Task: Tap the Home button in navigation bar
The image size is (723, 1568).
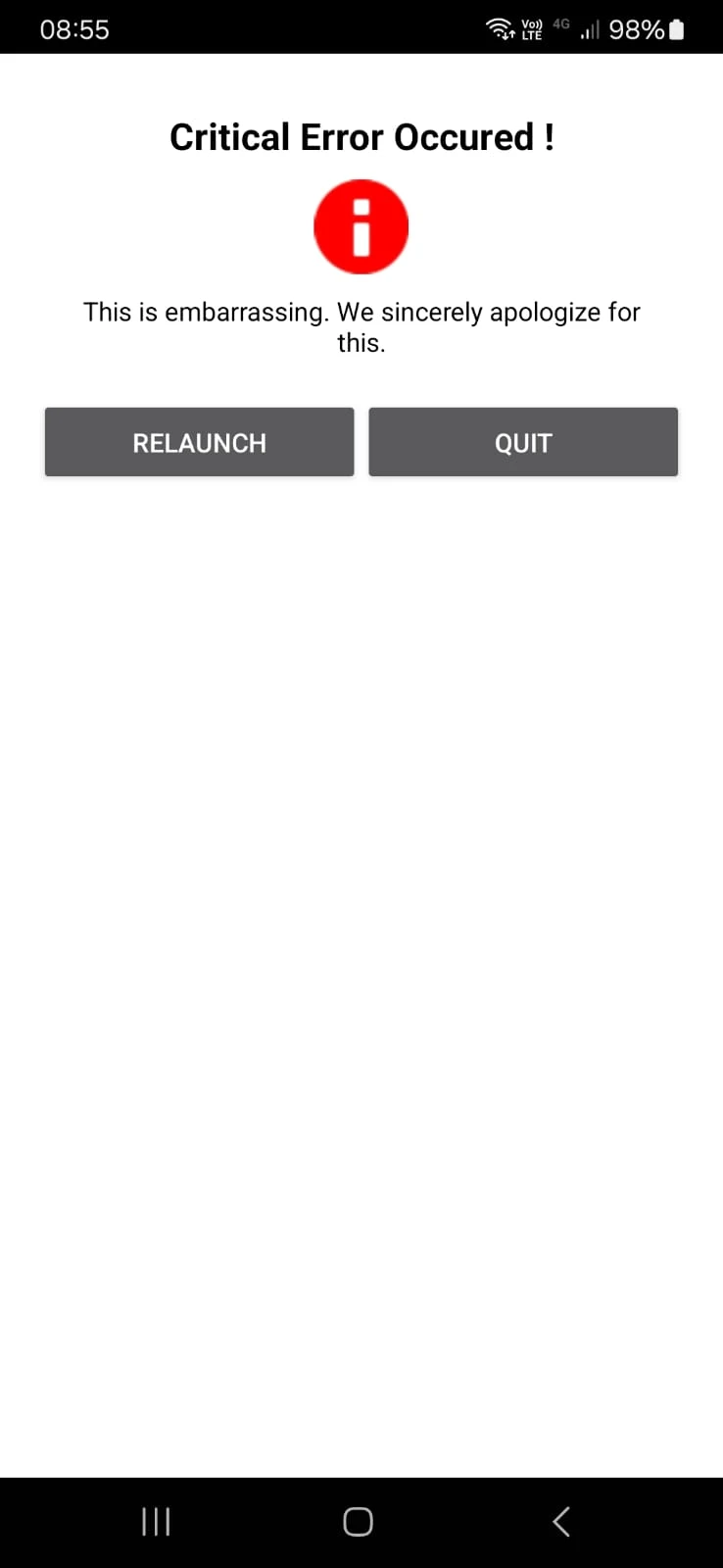Action: pyautogui.click(x=357, y=1522)
